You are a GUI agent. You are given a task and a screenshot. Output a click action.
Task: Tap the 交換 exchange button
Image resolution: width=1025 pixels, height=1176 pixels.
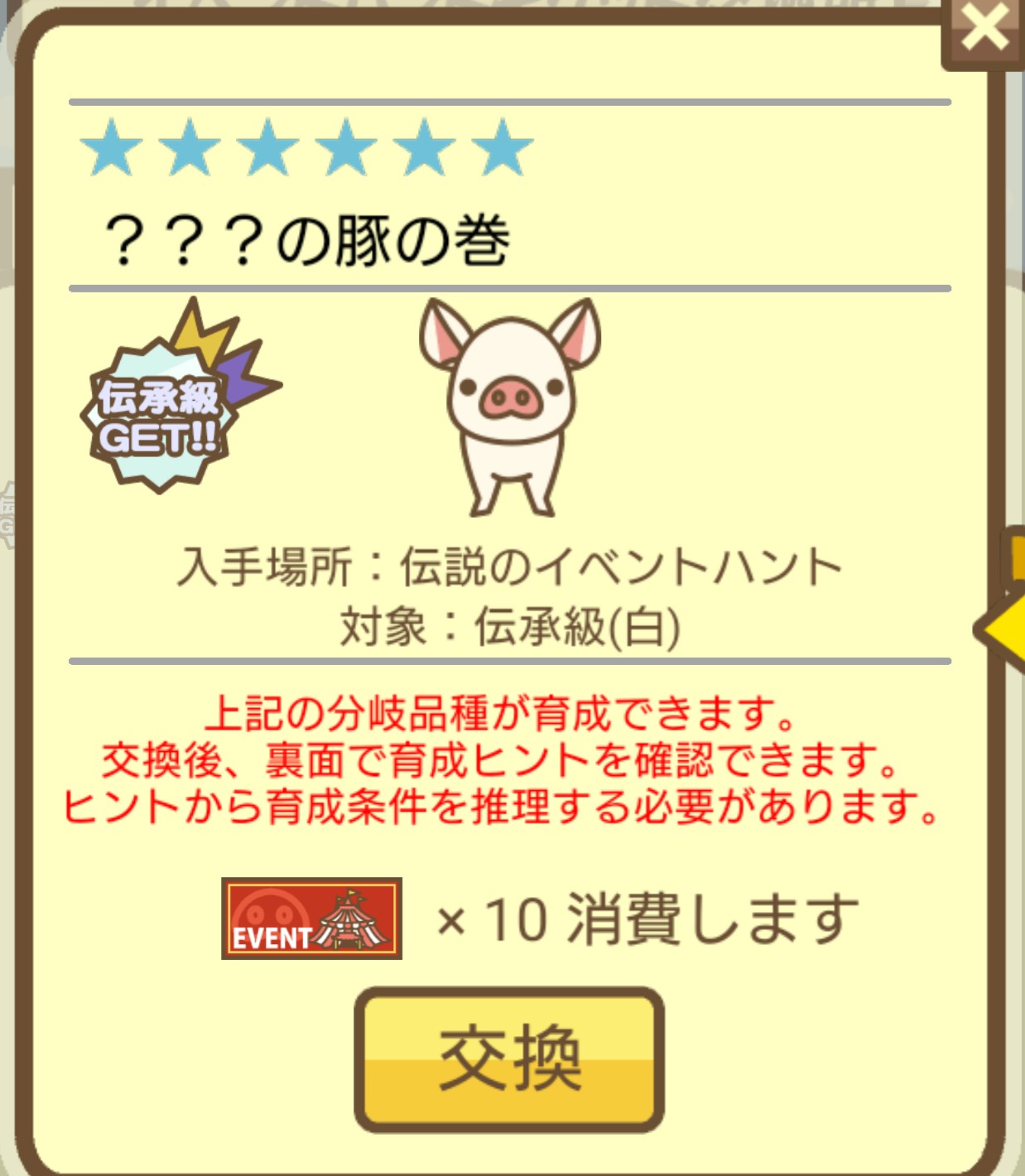tap(509, 1058)
